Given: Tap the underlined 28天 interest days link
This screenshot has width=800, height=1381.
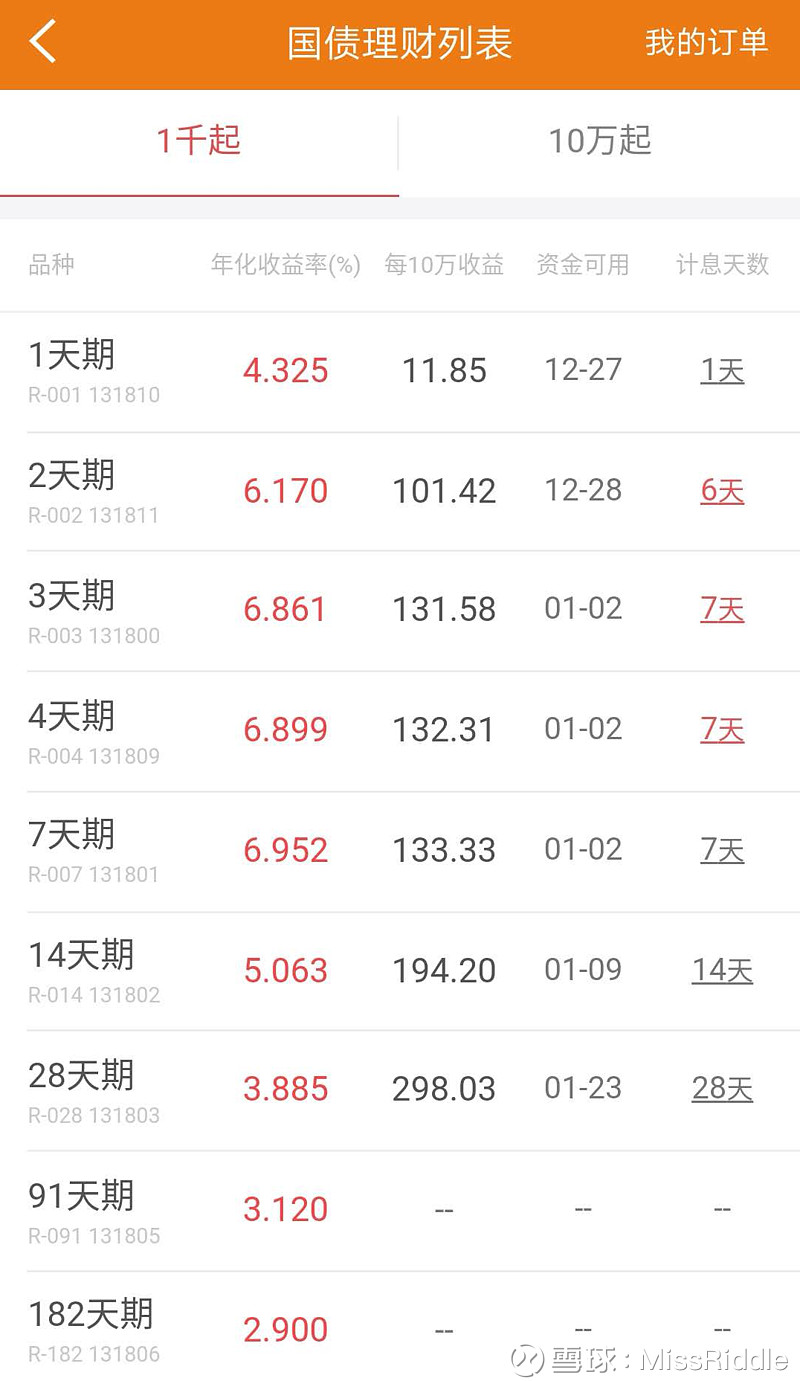Looking at the screenshot, I should pos(722,1089).
